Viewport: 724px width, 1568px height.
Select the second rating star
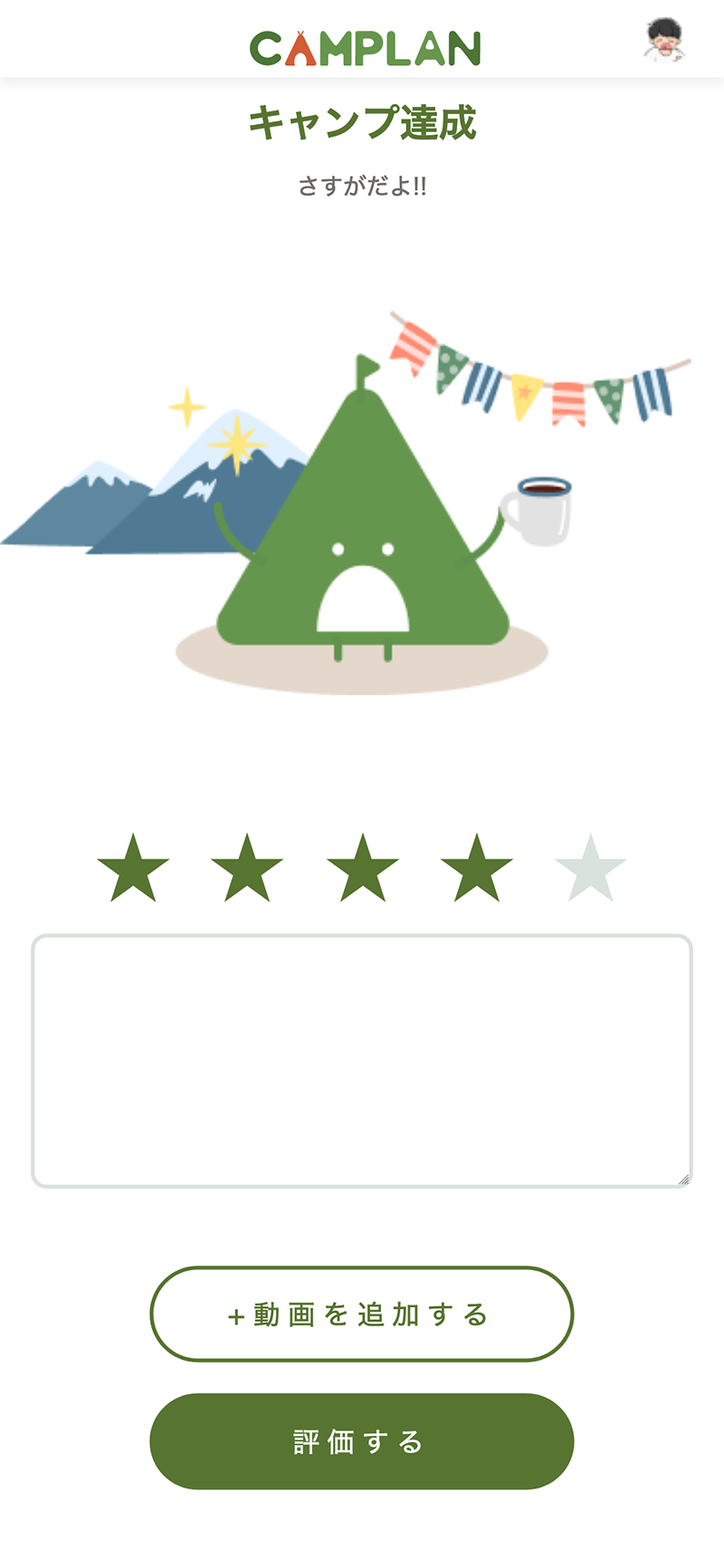click(247, 869)
